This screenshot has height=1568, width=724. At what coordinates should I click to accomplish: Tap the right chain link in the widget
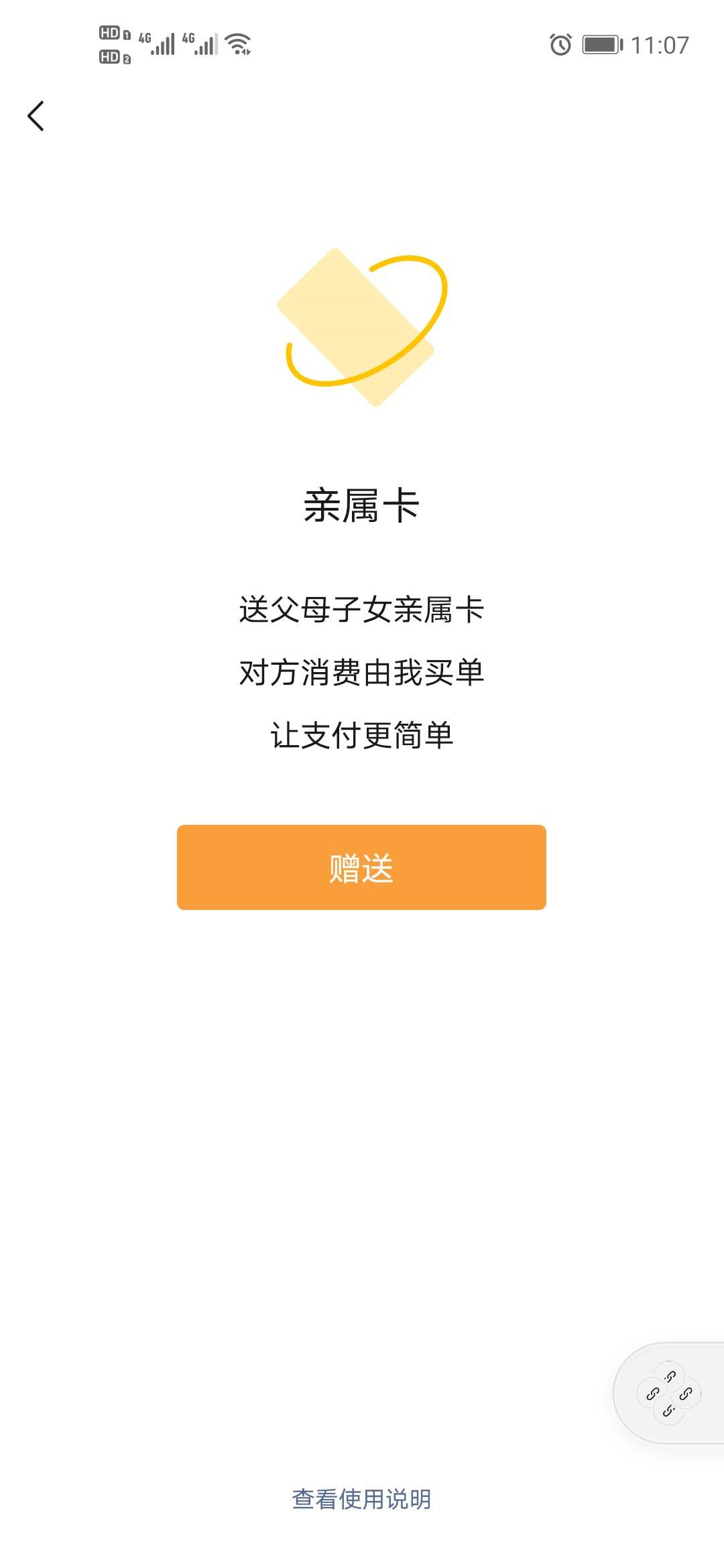(686, 1394)
